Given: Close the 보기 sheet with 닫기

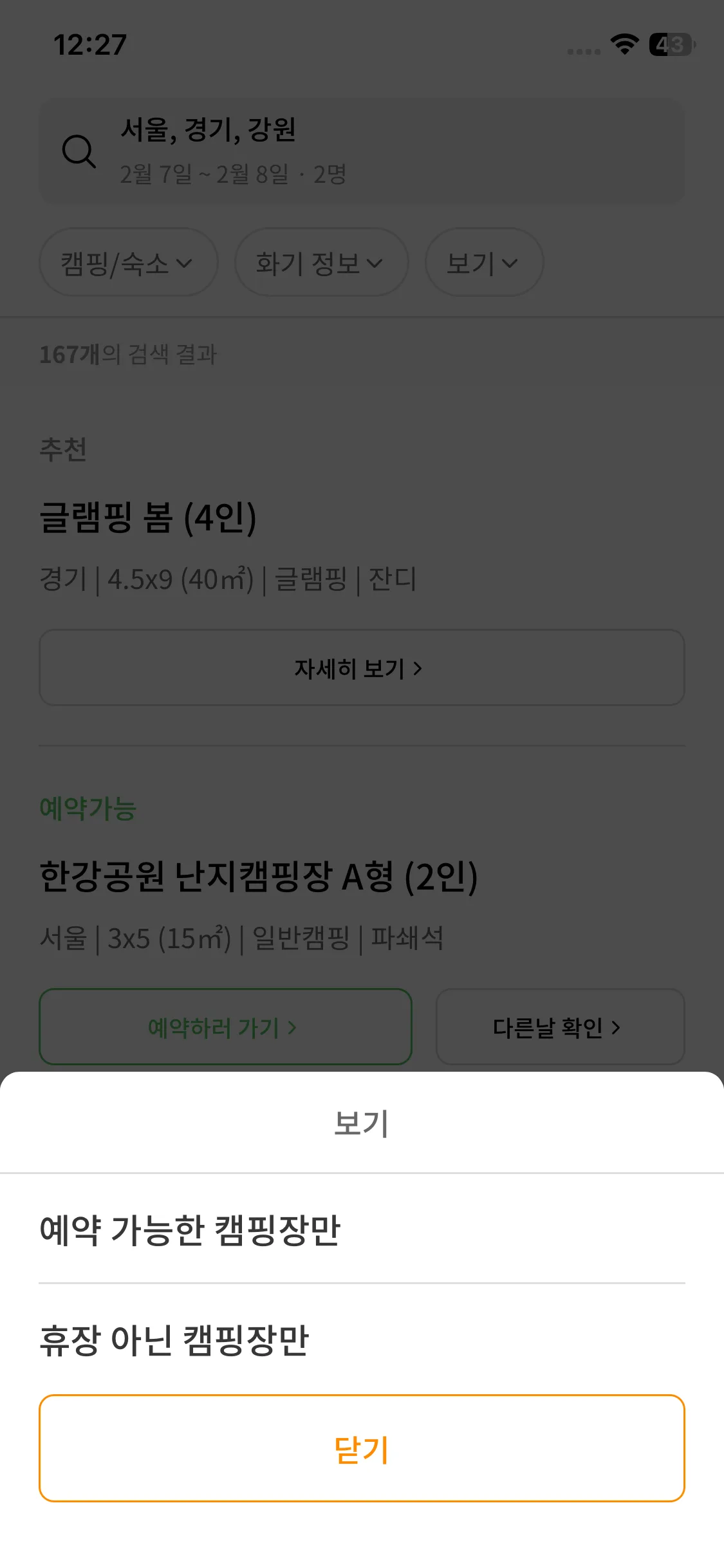Looking at the screenshot, I should [362, 1448].
